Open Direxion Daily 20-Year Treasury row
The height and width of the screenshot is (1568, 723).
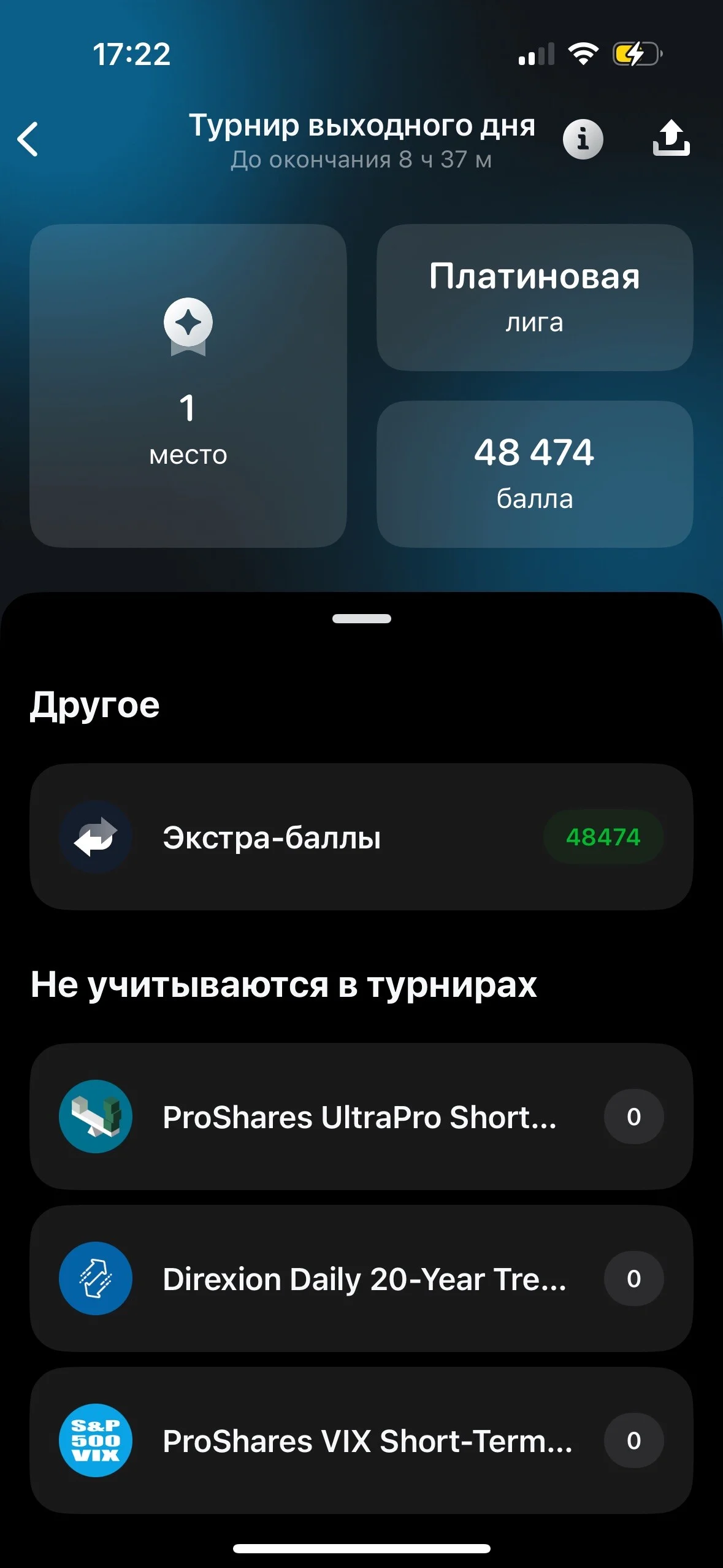[x=361, y=1278]
